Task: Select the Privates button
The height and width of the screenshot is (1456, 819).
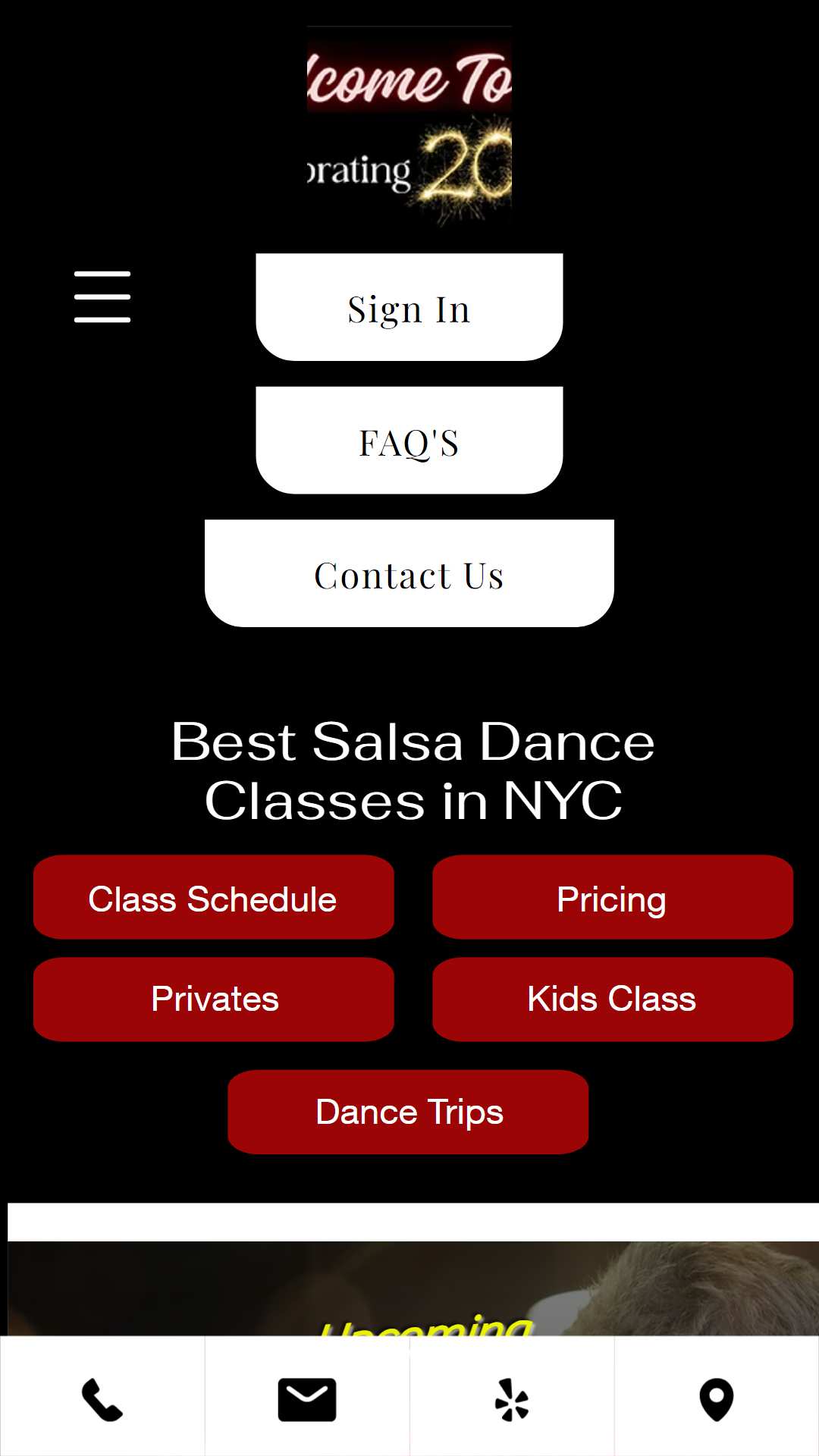Action: pyautogui.click(x=213, y=999)
